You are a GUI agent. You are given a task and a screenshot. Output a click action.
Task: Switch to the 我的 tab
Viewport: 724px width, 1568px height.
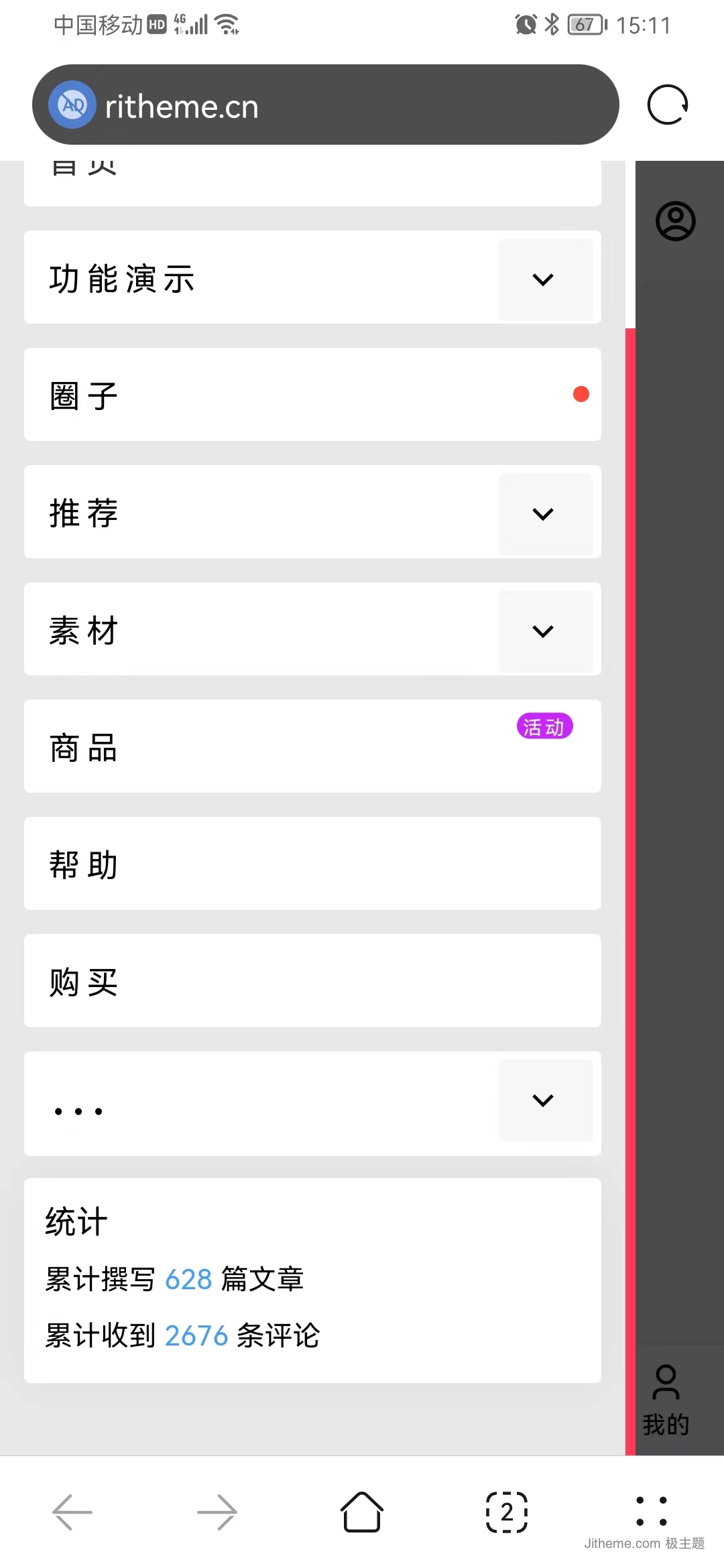(666, 1400)
